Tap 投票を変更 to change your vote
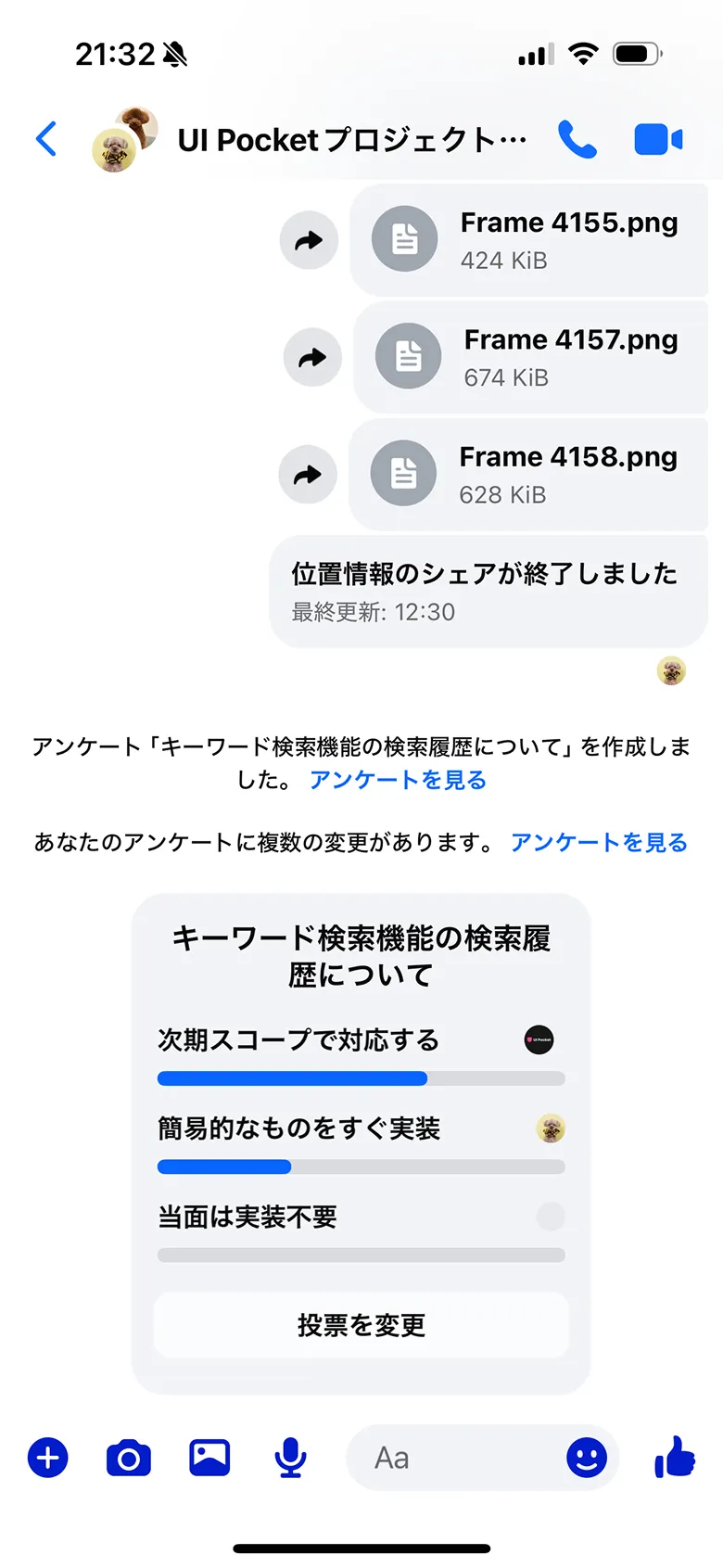Screen dimensions: 723x1568 (361, 1325)
